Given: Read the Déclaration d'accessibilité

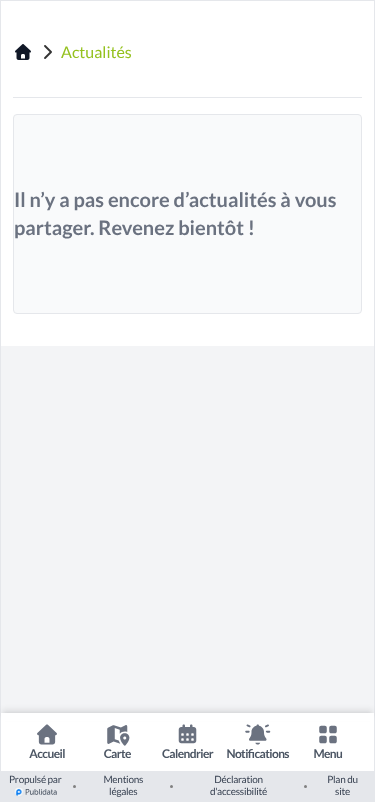Looking at the screenshot, I should point(239,786).
